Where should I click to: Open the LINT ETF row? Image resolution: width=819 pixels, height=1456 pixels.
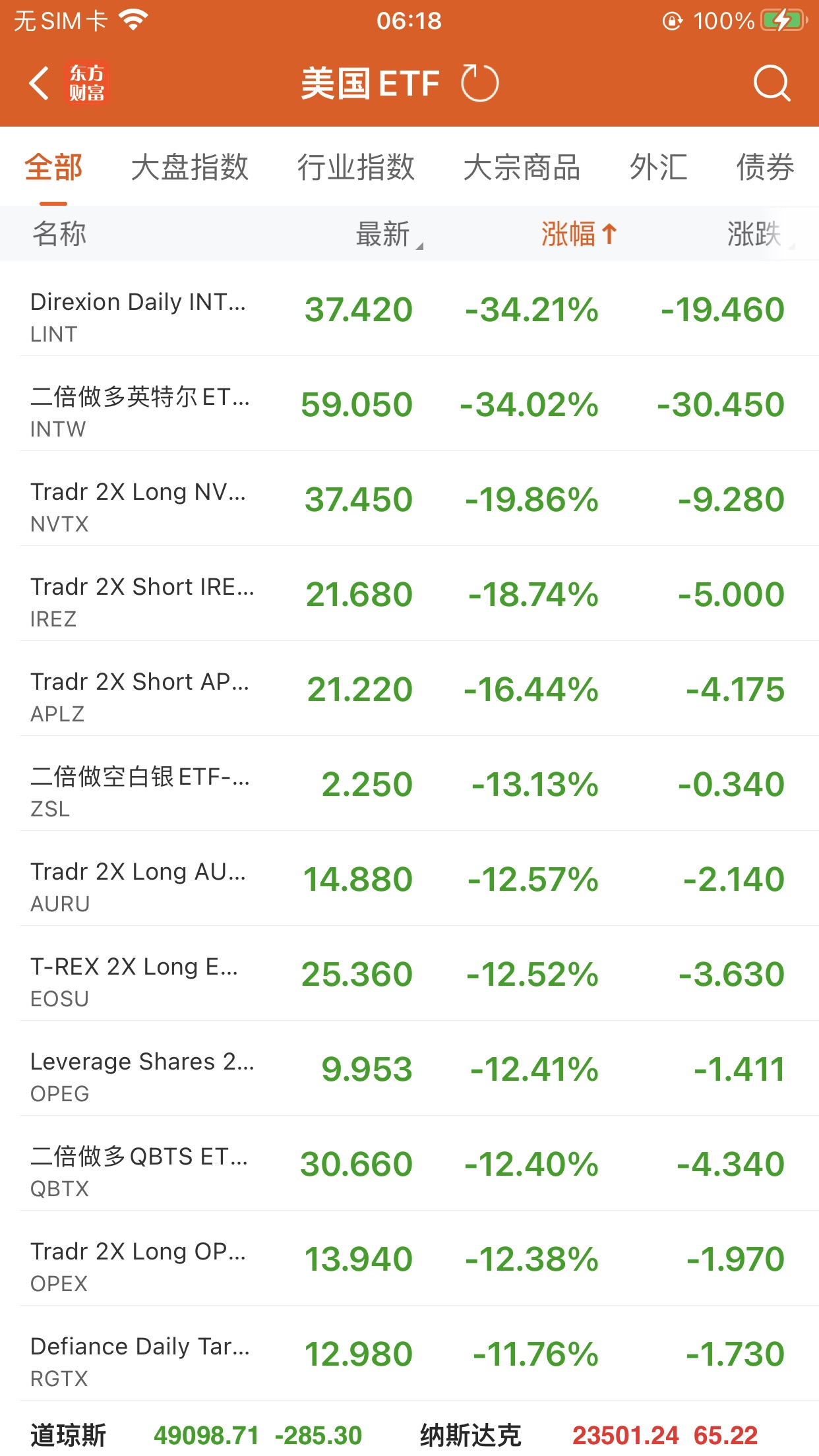[409, 309]
